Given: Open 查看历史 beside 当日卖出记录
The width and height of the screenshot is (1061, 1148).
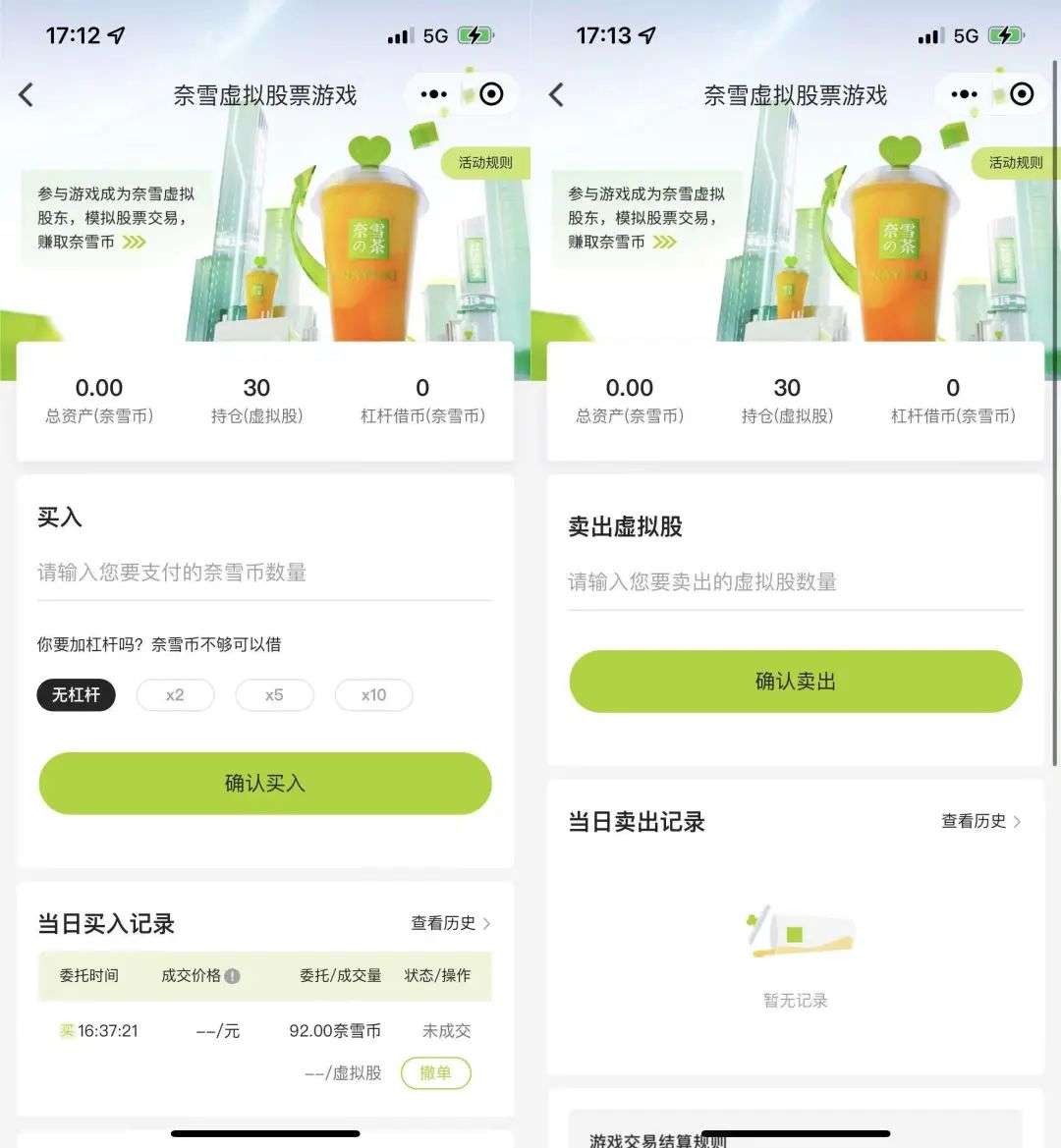Looking at the screenshot, I should tap(981, 821).
